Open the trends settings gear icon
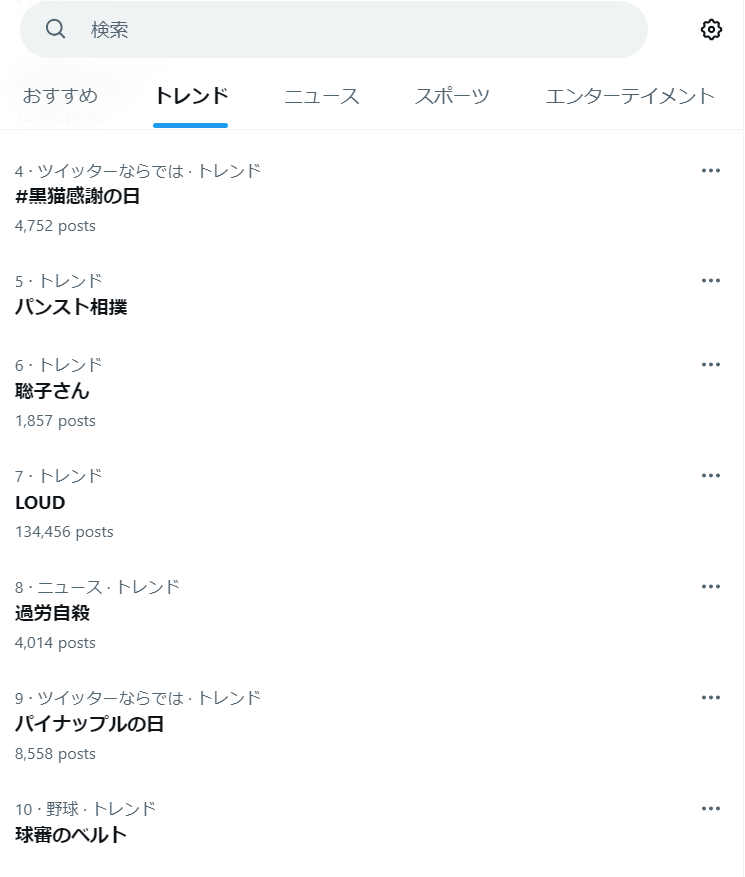The width and height of the screenshot is (745, 877). point(711,30)
